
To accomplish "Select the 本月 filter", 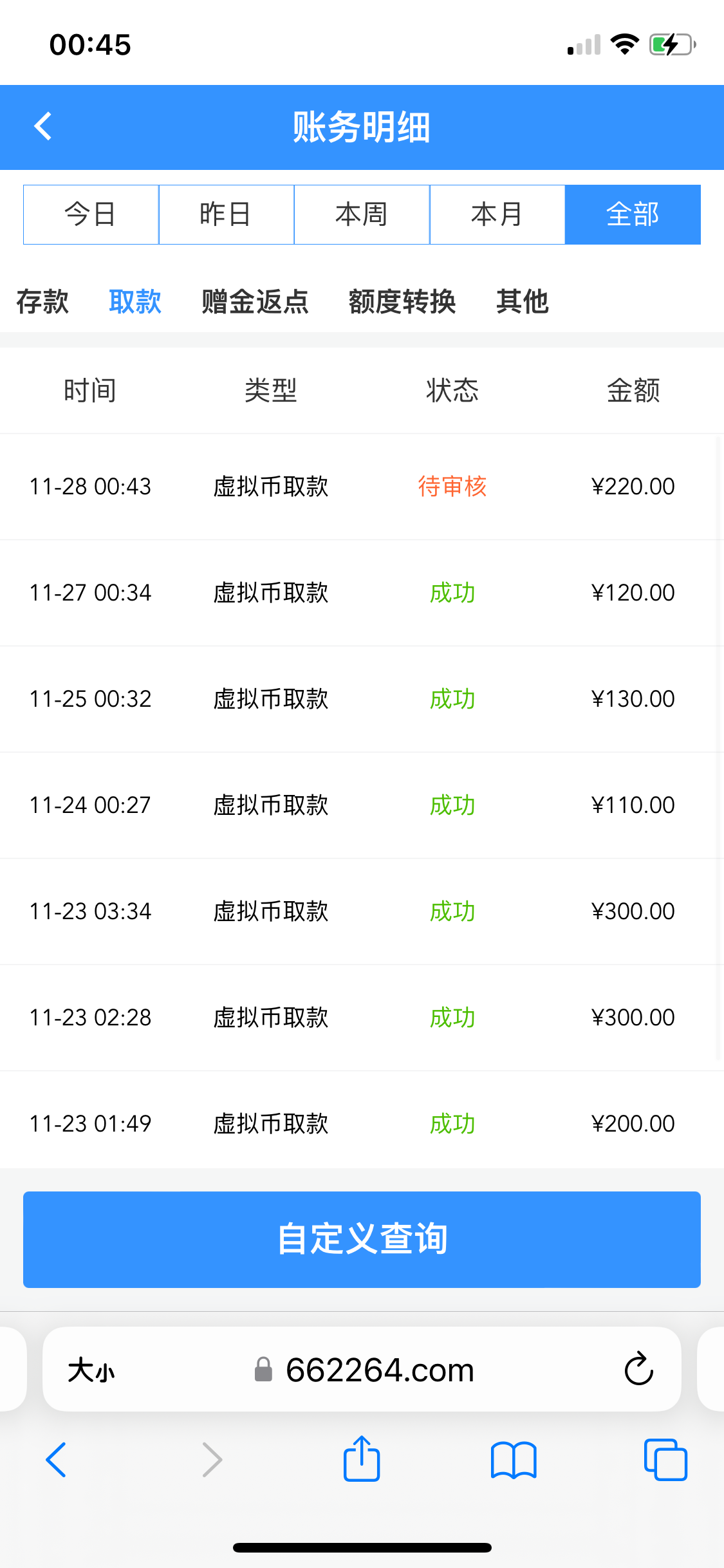I will point(497,214).
